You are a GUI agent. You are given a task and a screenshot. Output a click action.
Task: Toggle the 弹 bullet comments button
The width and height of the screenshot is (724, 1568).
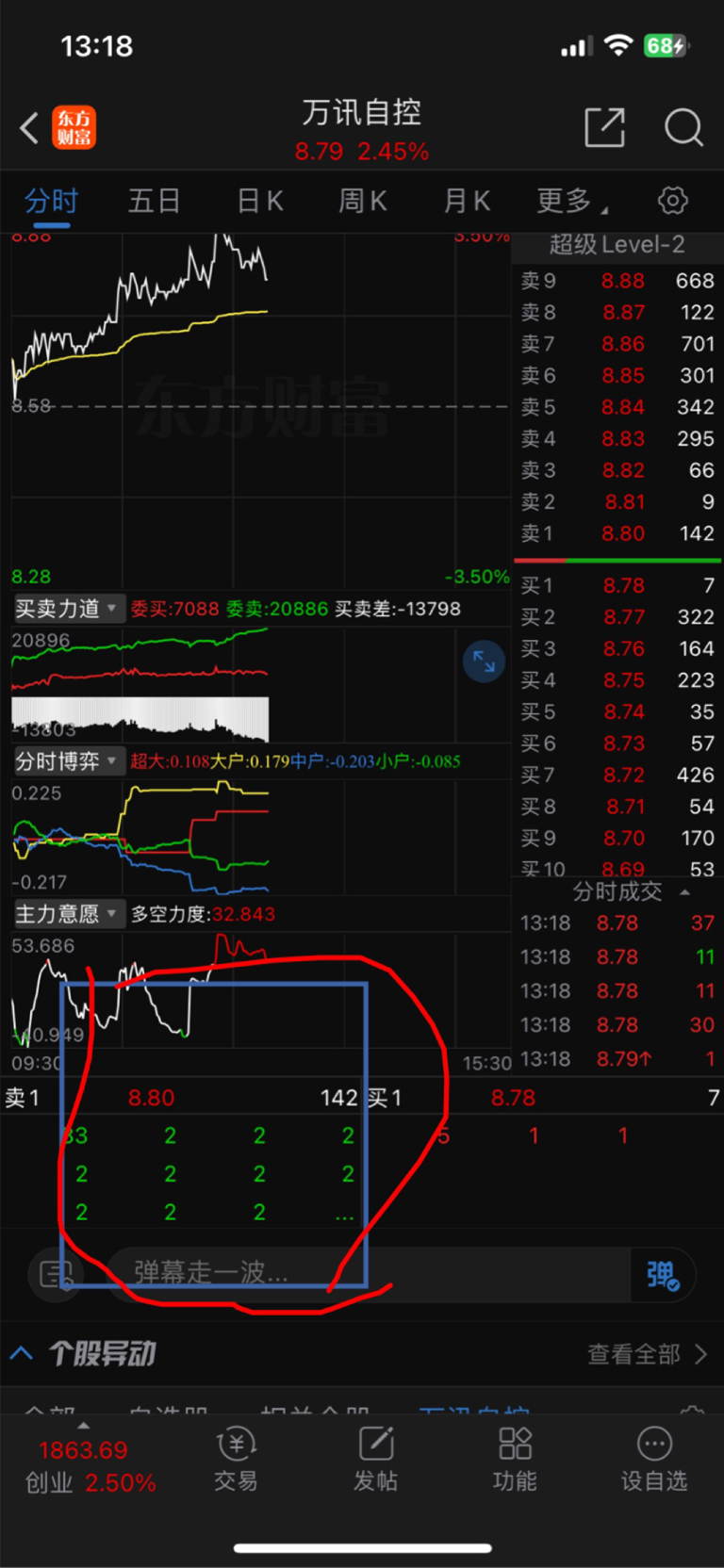tap(663, 1275)
